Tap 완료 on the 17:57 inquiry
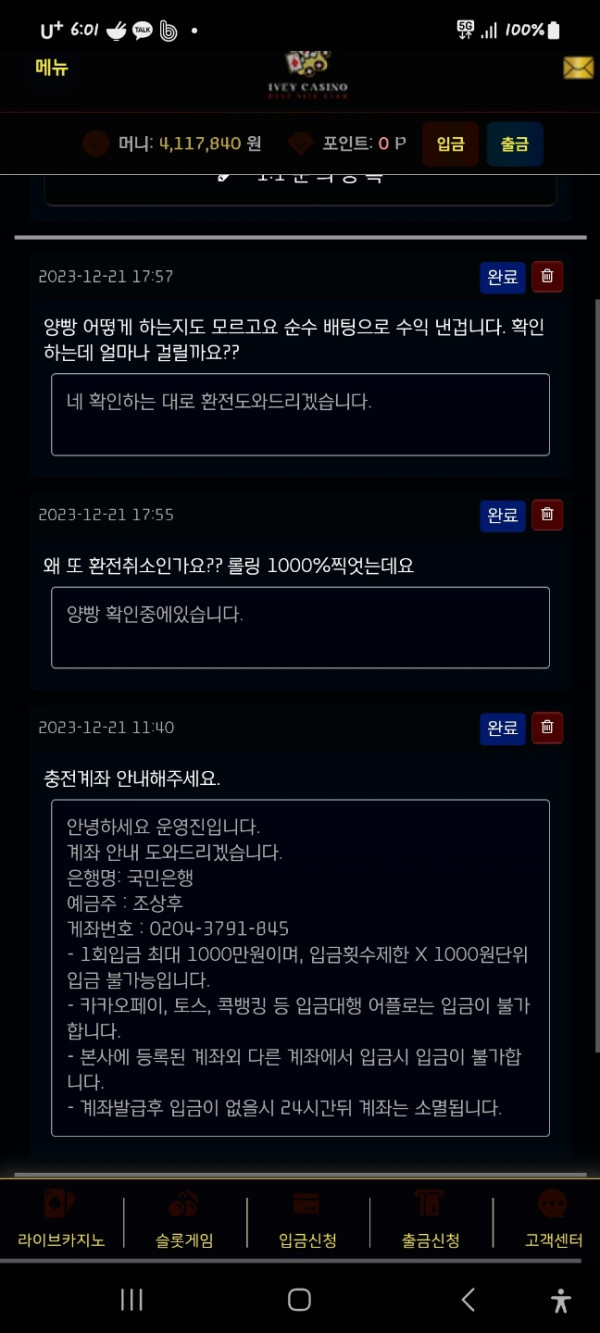 click(502, 277)
